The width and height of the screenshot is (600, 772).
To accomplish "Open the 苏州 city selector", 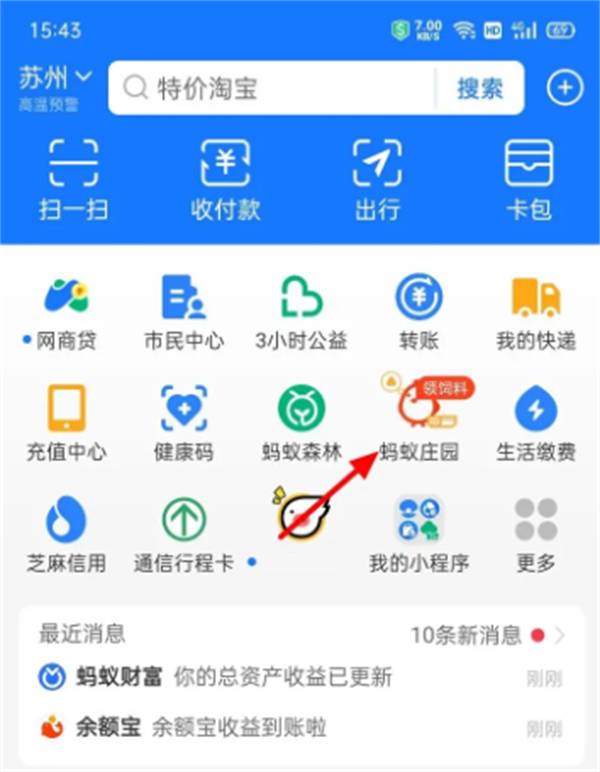I will (54, 79).
